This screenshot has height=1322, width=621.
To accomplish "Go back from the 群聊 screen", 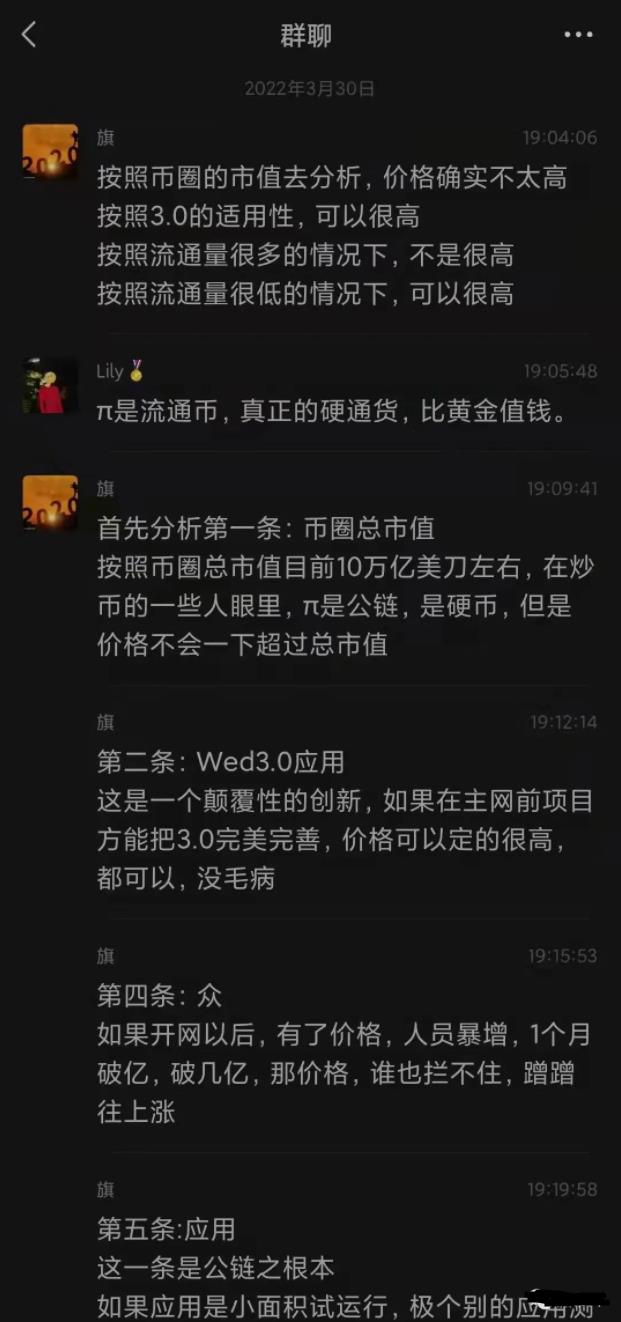I will (29, 35).
